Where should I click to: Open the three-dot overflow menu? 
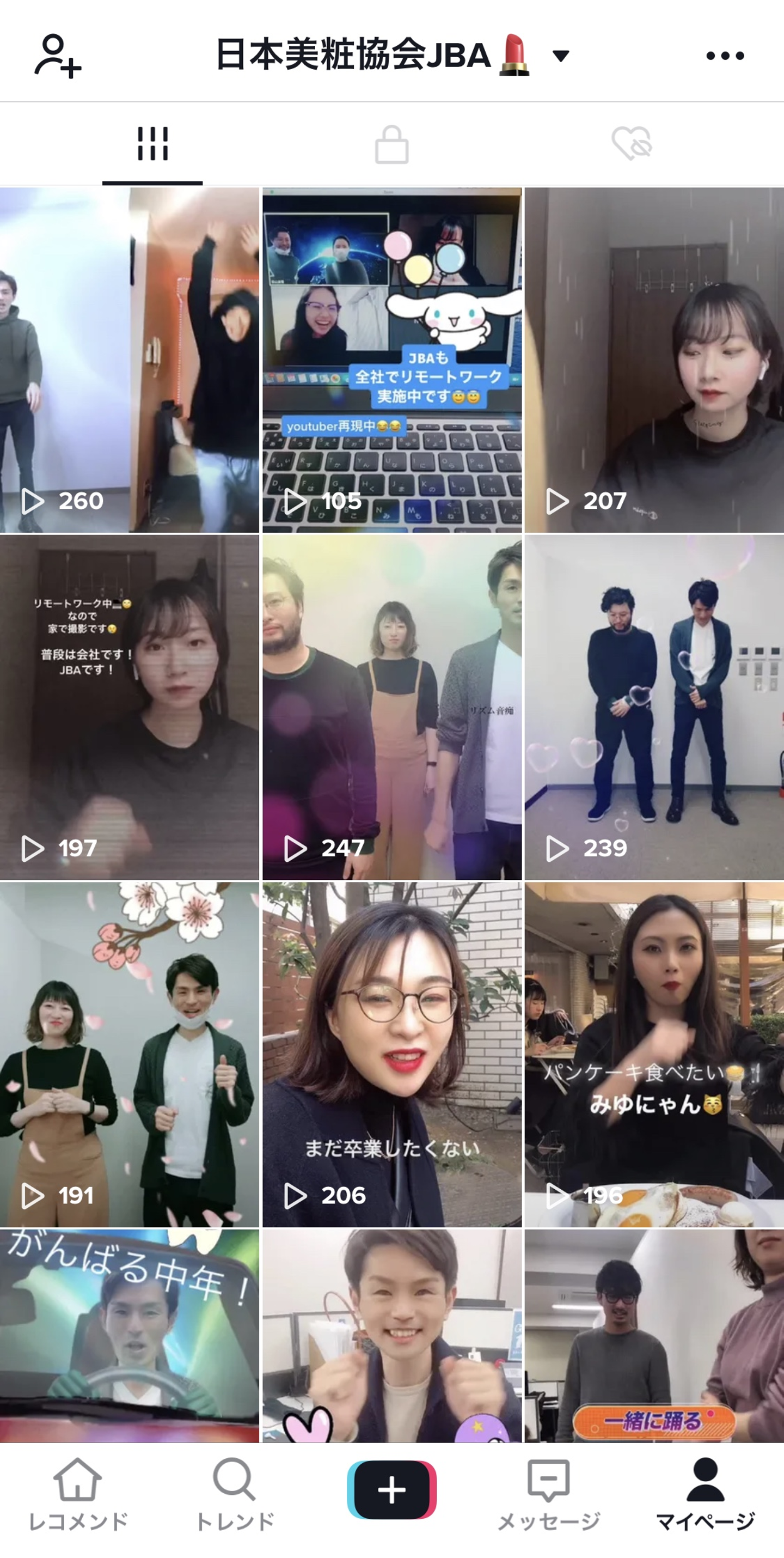coord(725,56)
